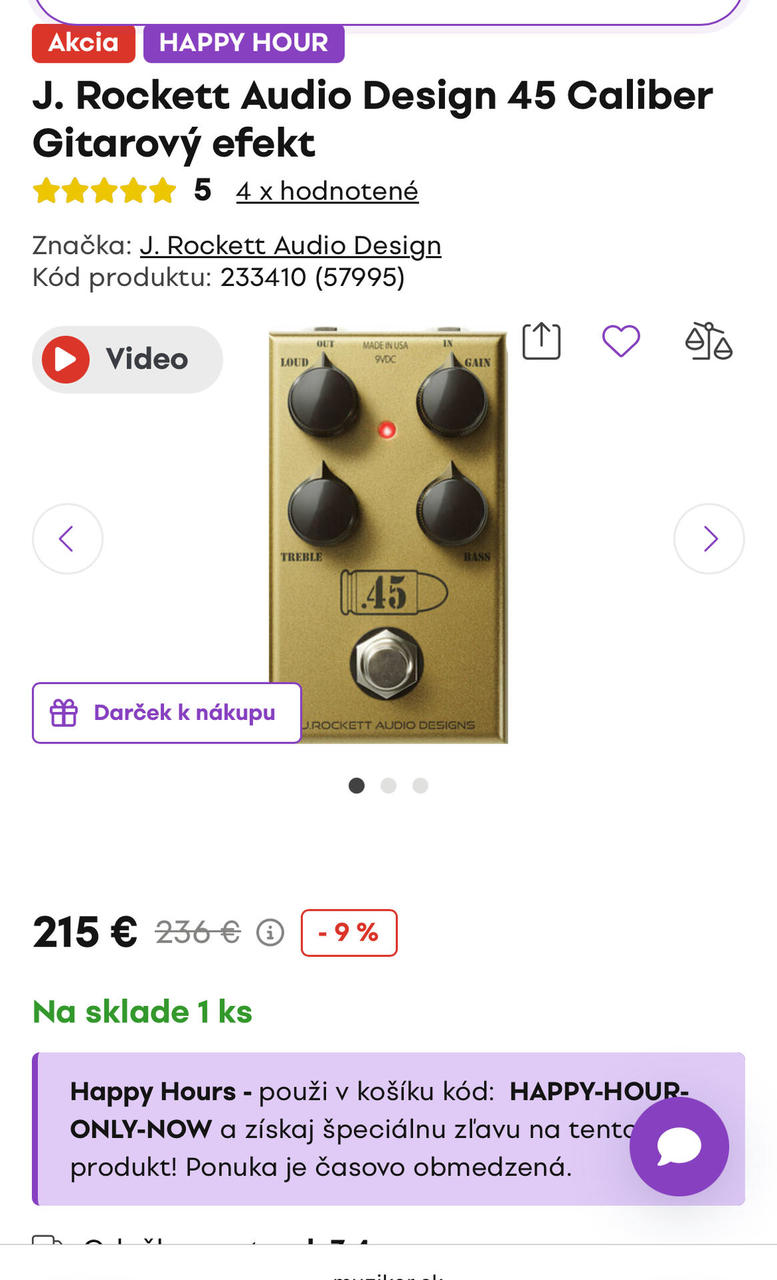Play the product video
Screen dimensions: 777x1280
coord(127,359)
